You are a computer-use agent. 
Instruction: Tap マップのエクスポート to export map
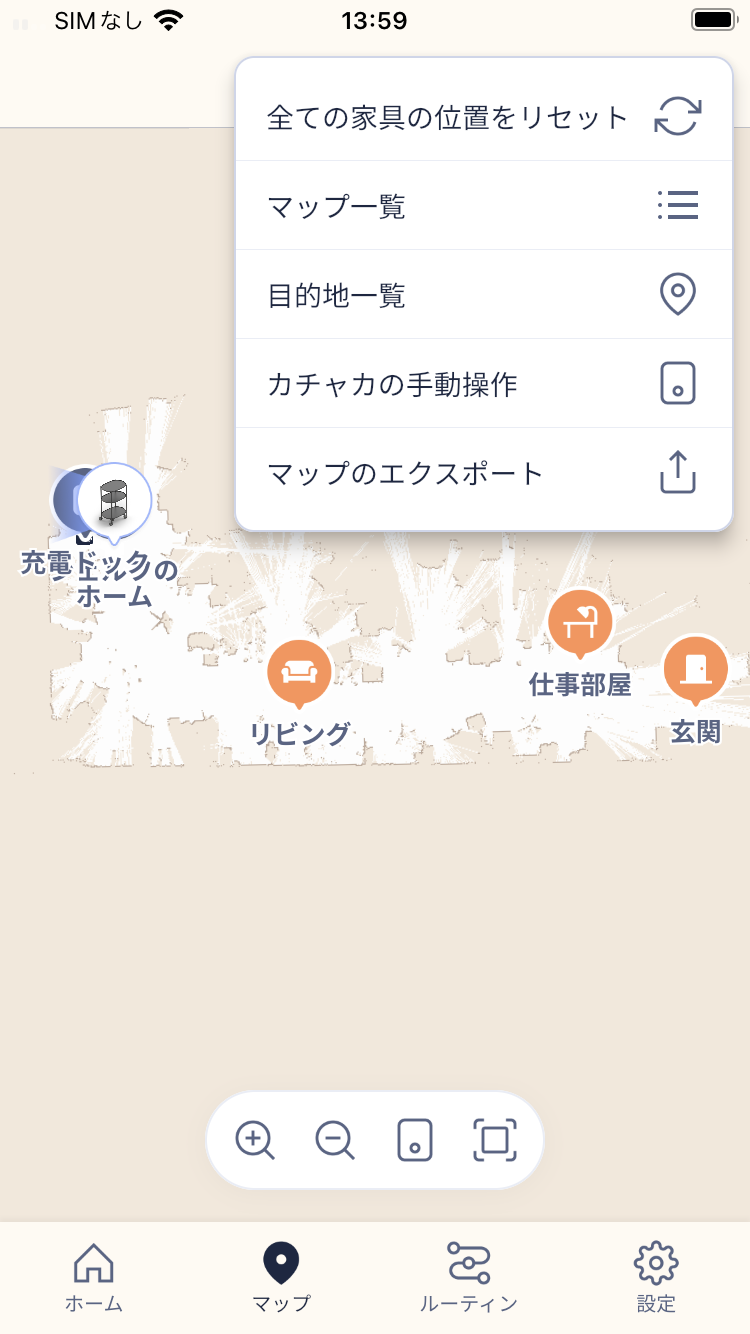coord(483,473)
